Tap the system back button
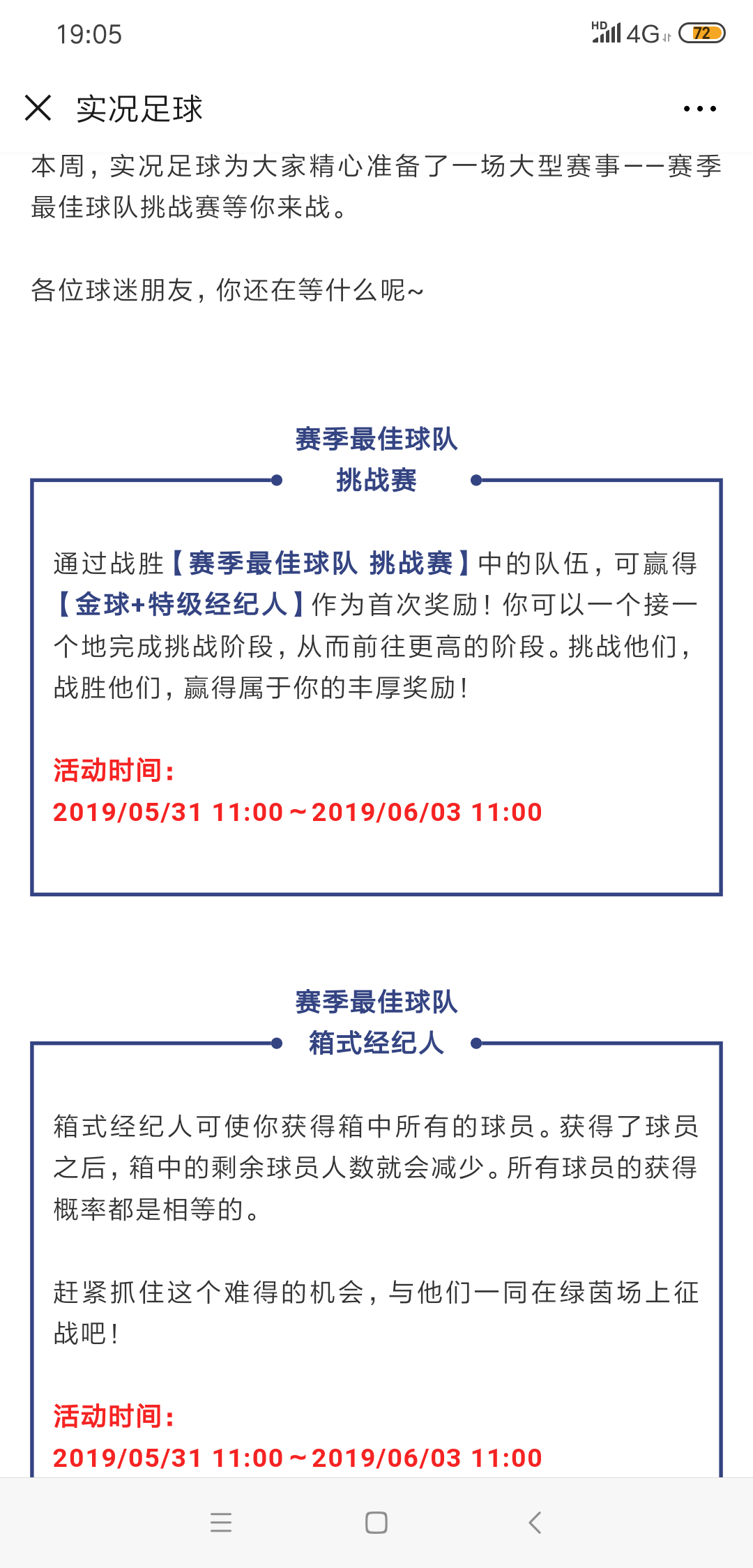Image resolution: width=753 pixels, height=1568 pixels. click(535, 1522)
